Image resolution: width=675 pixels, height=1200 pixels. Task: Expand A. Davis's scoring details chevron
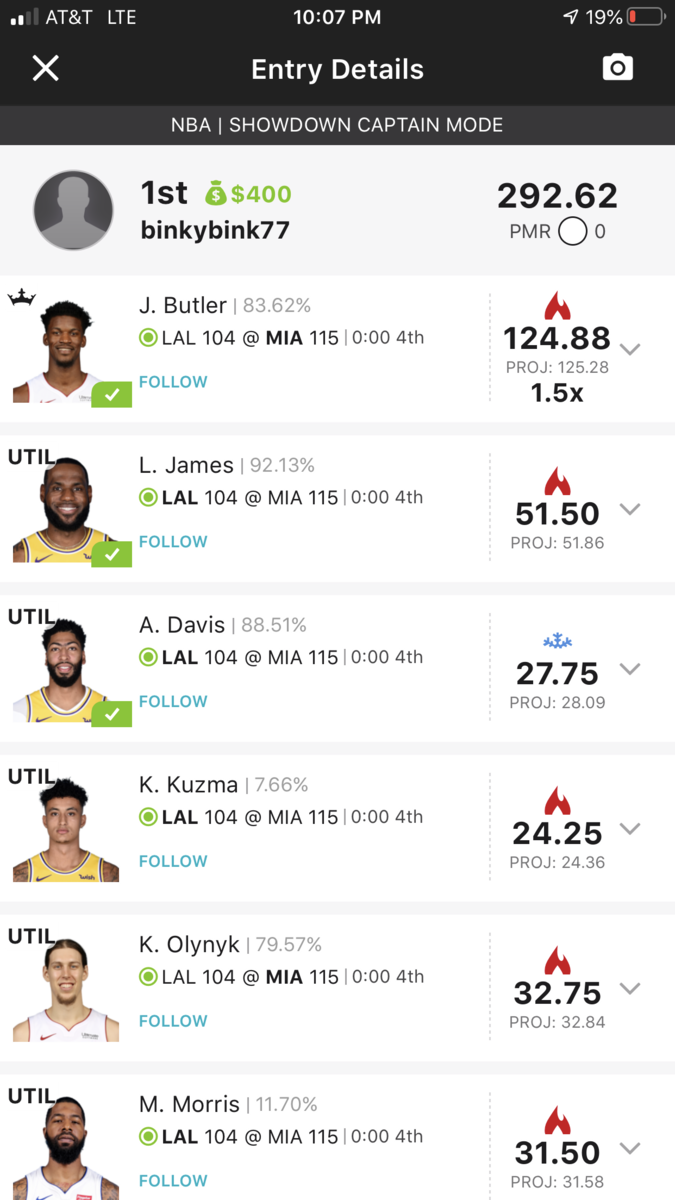point(630,669)
